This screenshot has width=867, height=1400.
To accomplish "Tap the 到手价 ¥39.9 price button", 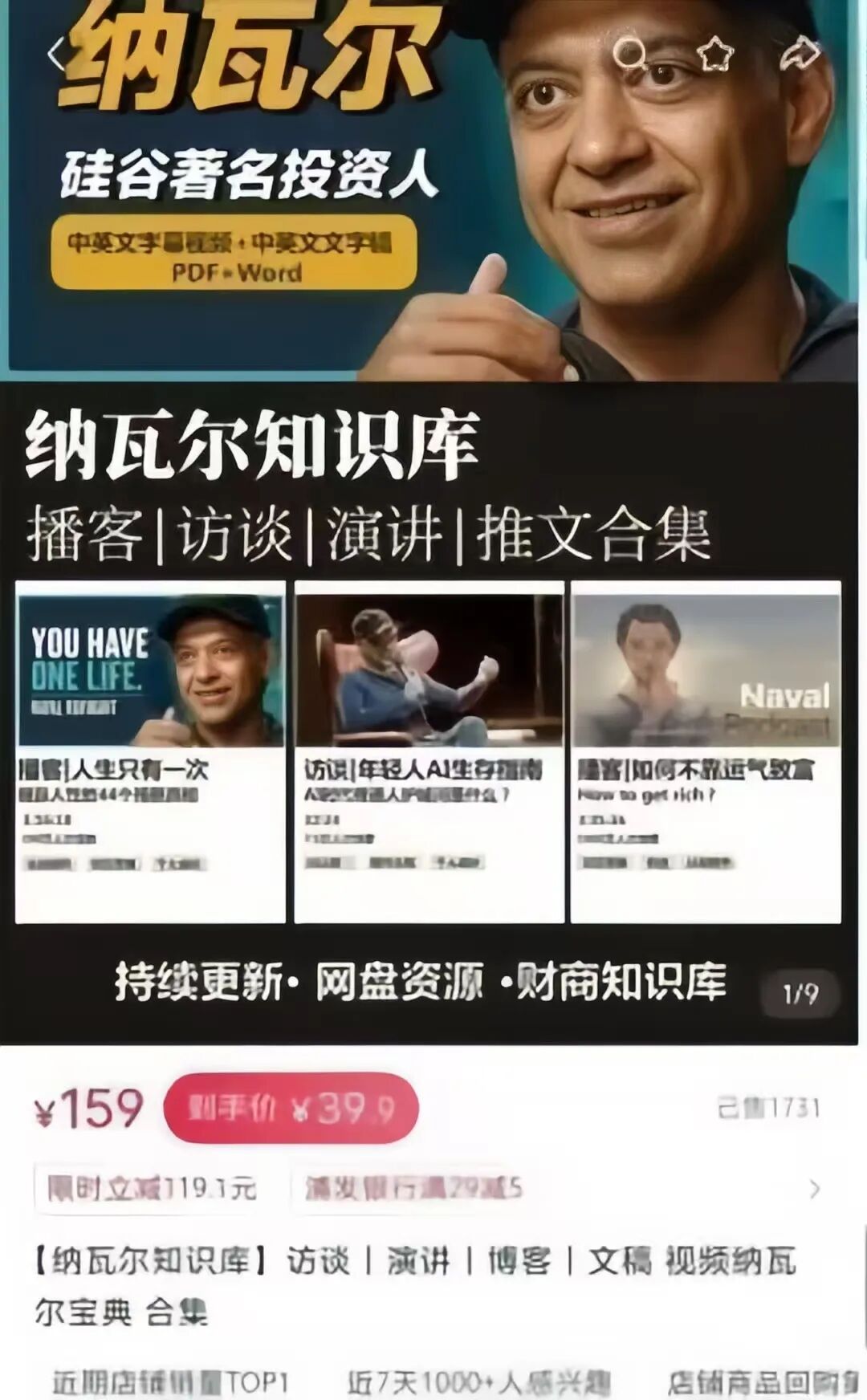I will [291, 1108].
